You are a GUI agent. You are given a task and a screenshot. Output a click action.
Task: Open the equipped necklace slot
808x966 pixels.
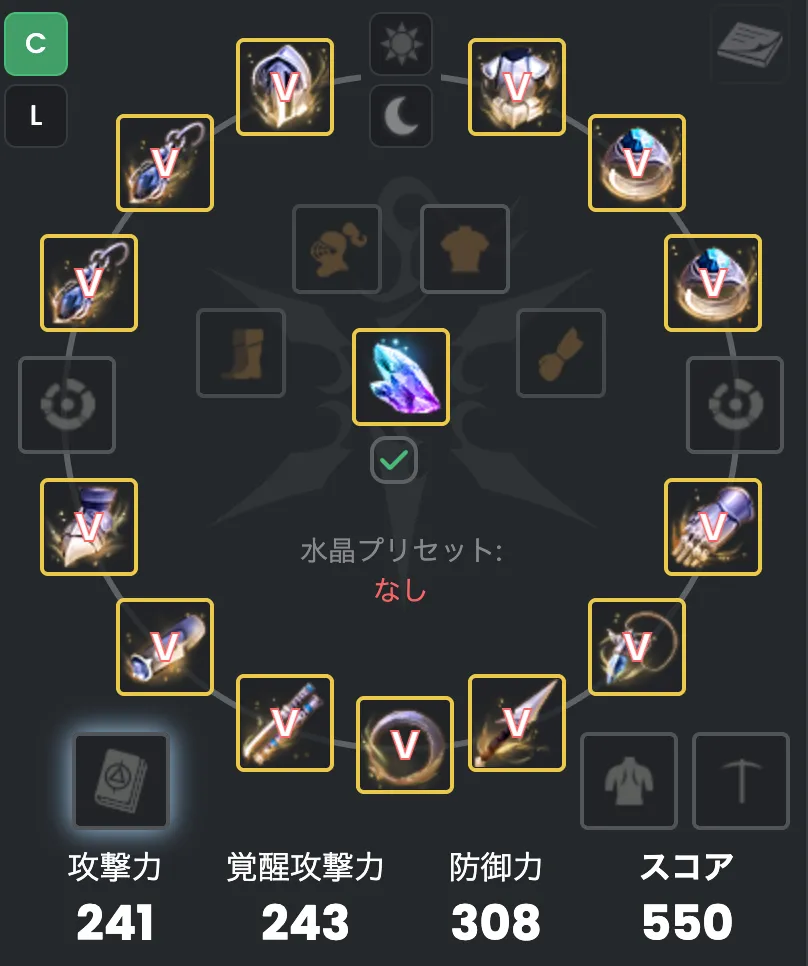[x=637, y=646]
